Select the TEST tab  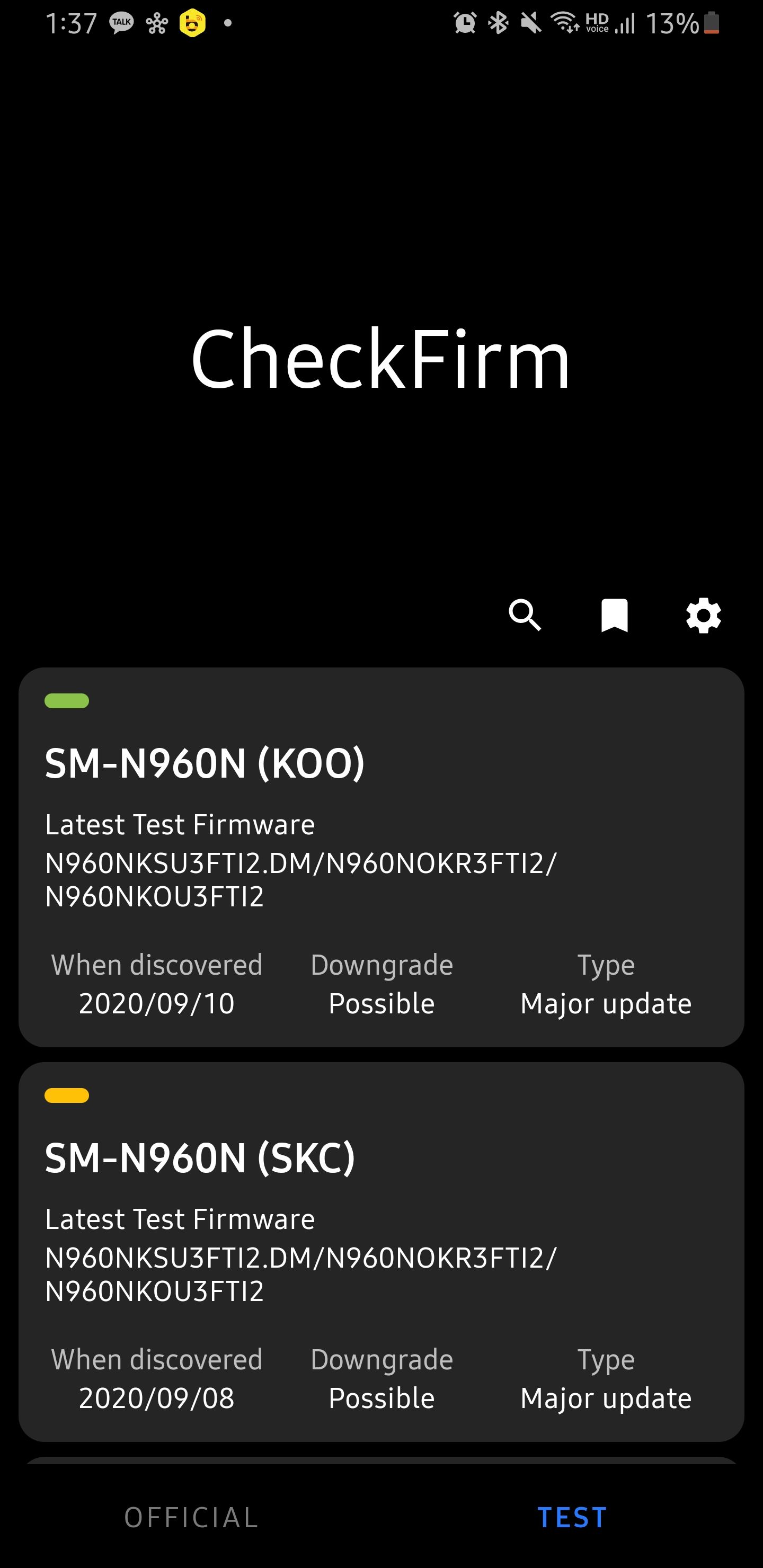pyautogui.click(x=572, y=1518)
